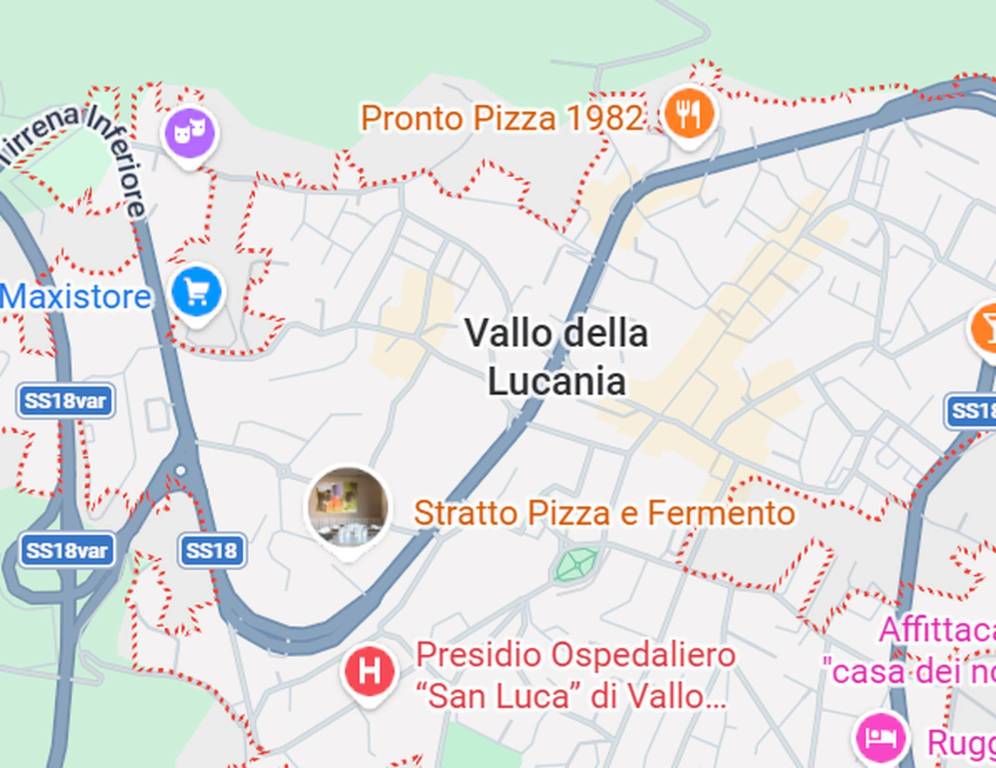This screenshot has width=996, height=768.
Task: Select the purple pet shop pin
Action: pos(189,132)
